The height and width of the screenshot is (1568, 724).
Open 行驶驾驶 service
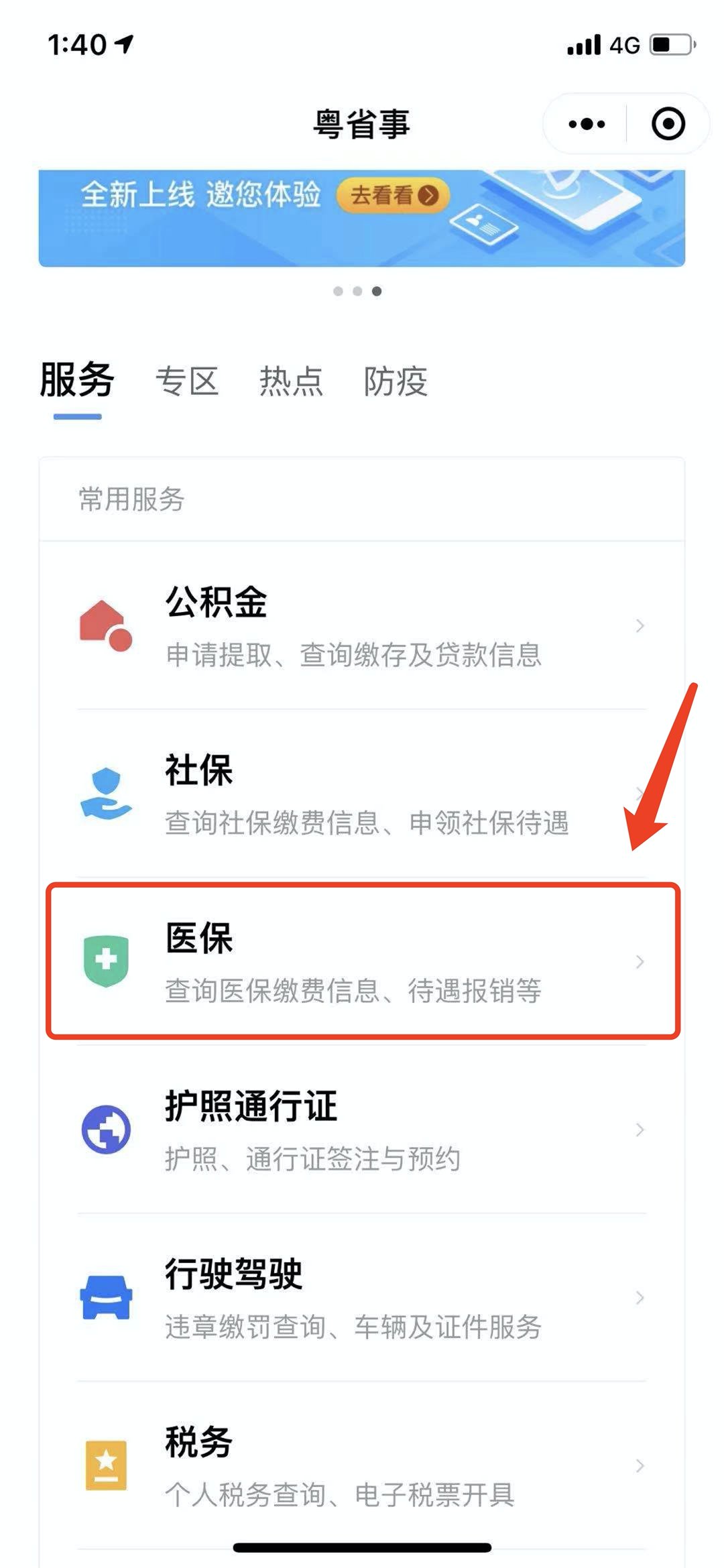point(362,1298)
